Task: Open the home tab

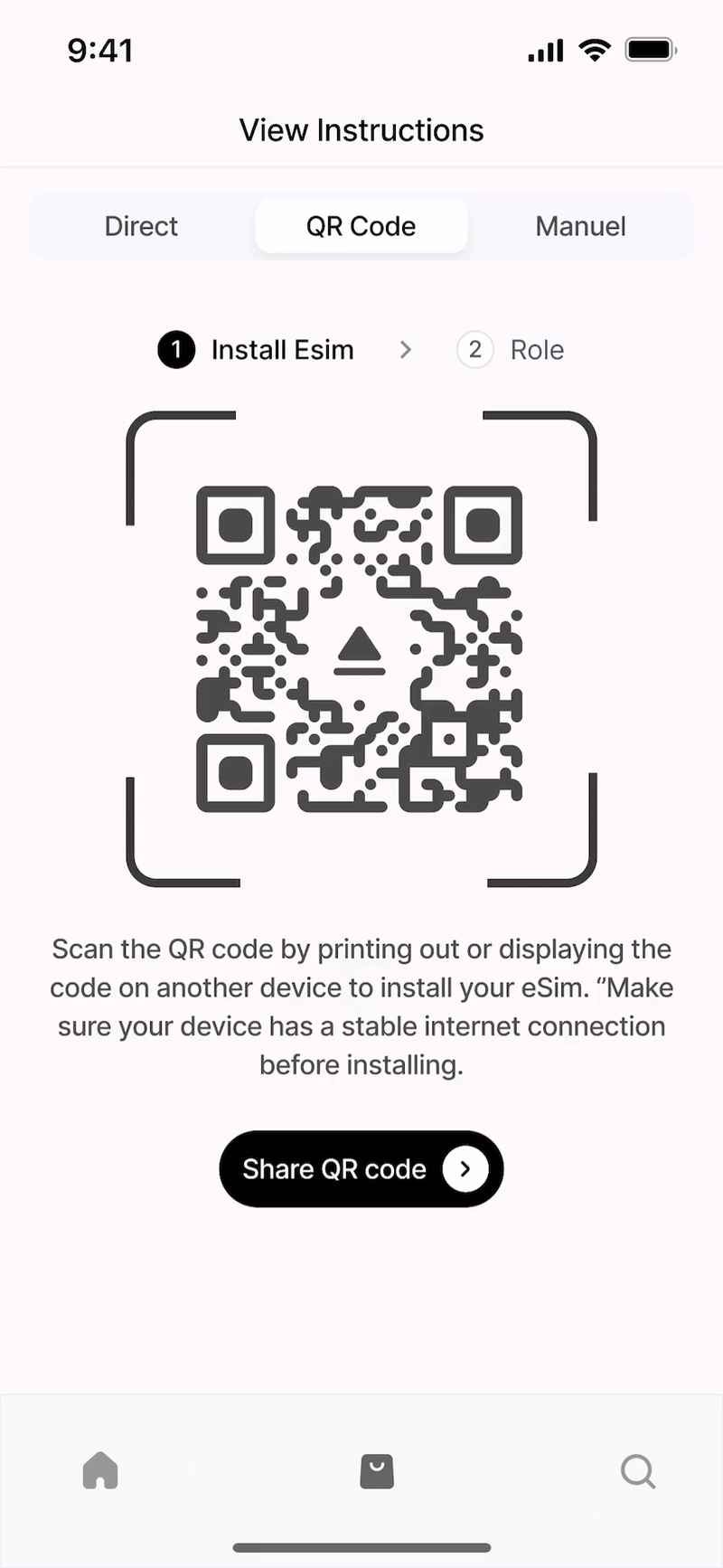Action: coord(100,1470)
